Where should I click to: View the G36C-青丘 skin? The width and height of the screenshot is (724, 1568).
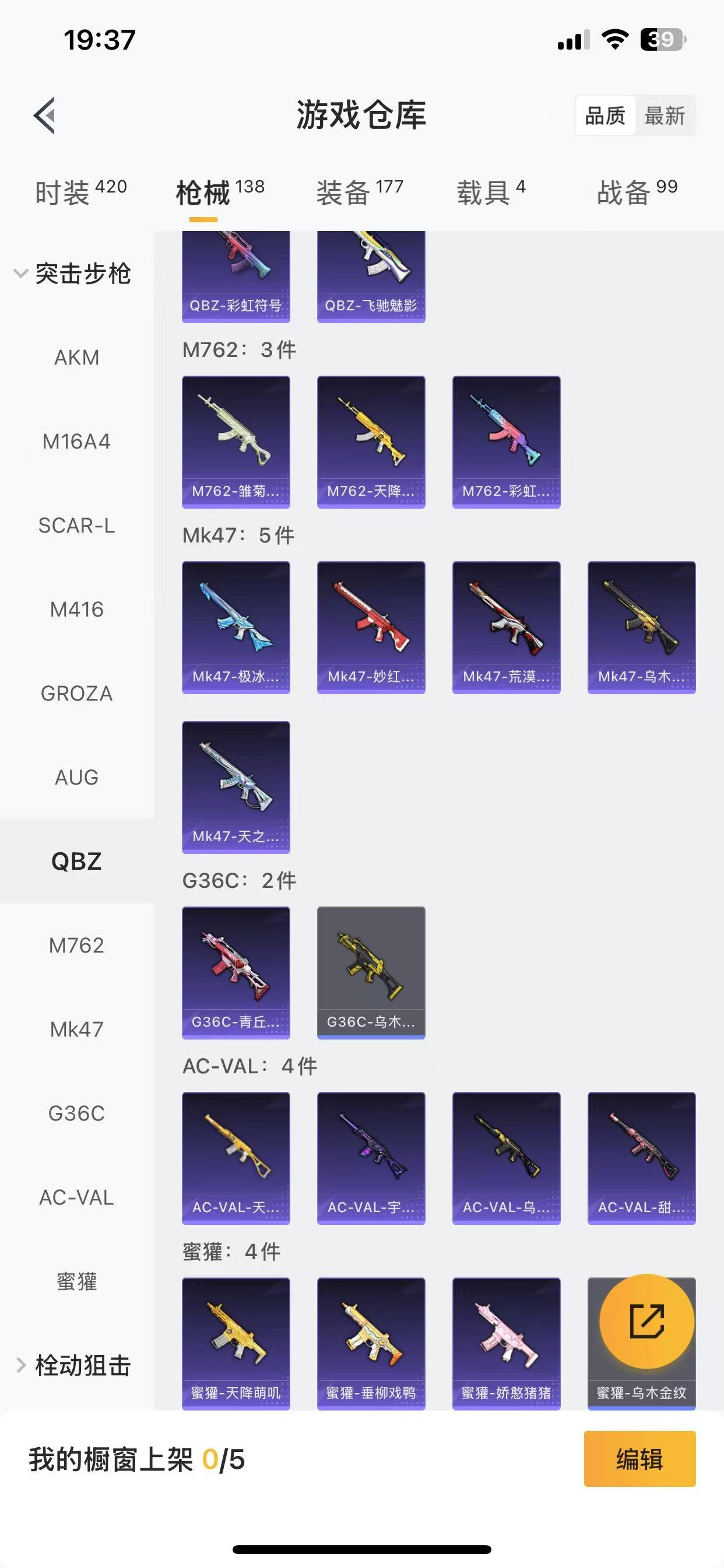tap(236, 972)
